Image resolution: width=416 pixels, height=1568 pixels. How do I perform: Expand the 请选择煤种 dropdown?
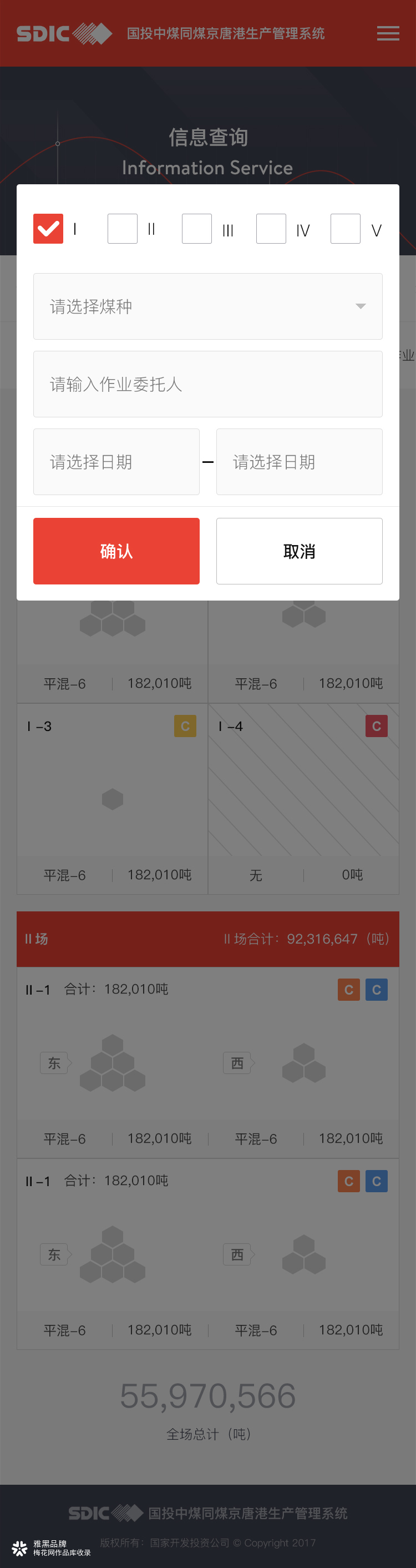[208, 306]
